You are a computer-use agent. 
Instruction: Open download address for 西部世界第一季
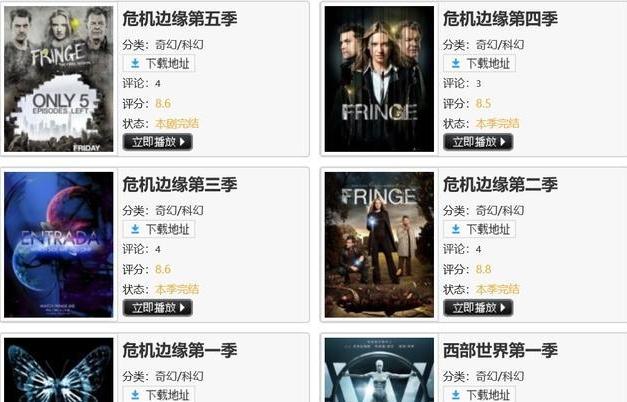coord(478,395)
